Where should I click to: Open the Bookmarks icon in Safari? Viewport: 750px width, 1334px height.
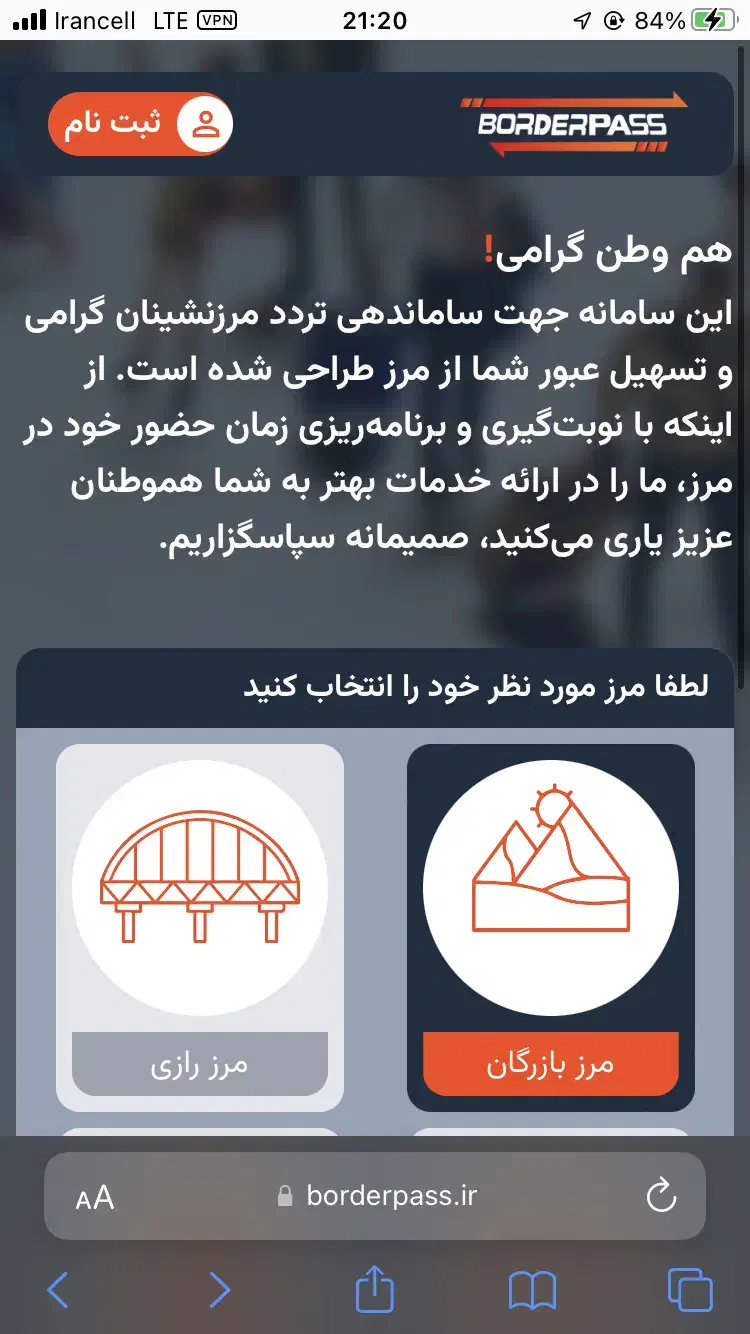[531, 1290]
